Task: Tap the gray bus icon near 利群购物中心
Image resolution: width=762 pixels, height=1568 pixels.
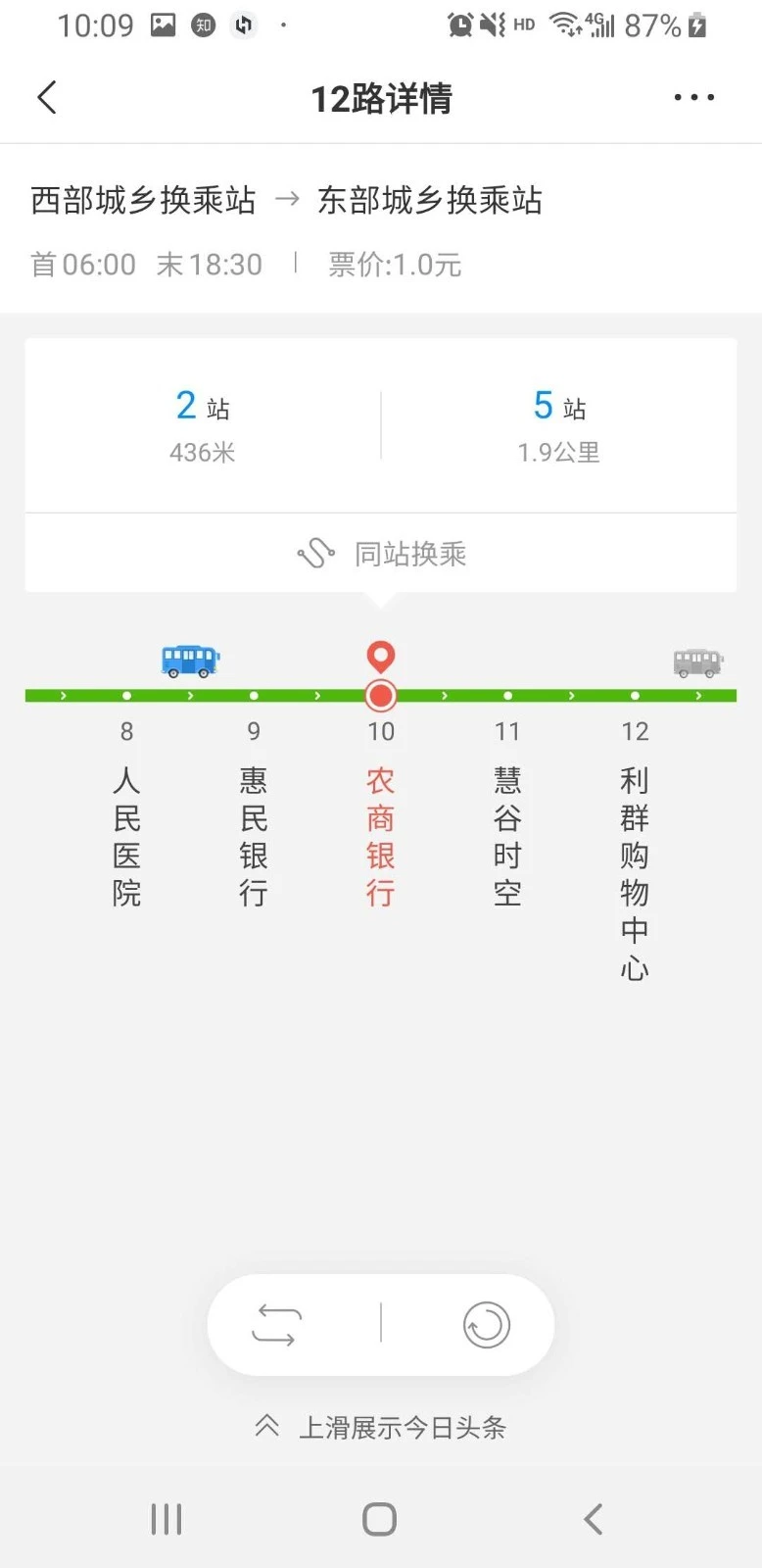Action: pos(697,661)
